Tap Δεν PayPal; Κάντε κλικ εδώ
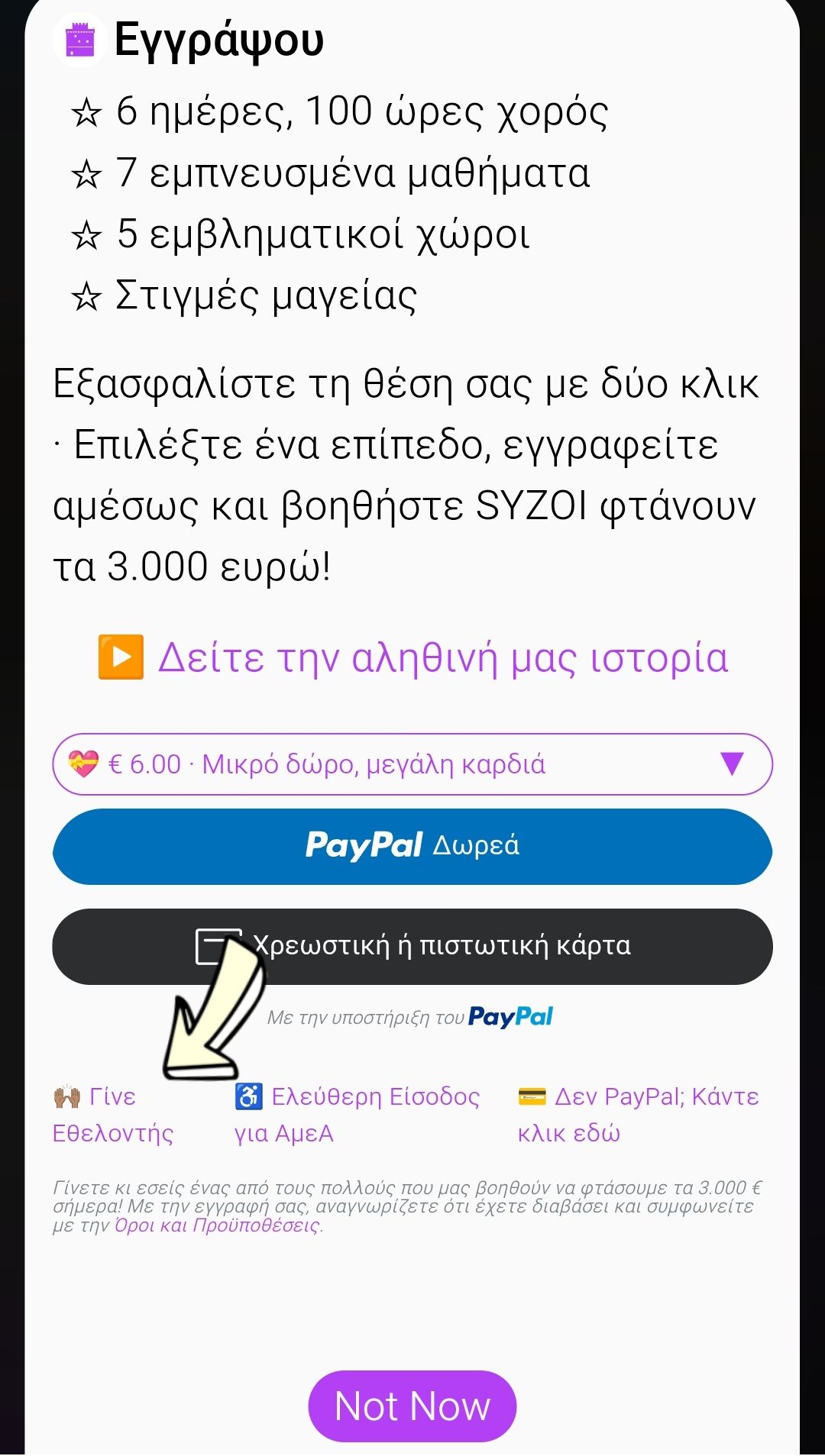825x1456 pixels. 638,1115
